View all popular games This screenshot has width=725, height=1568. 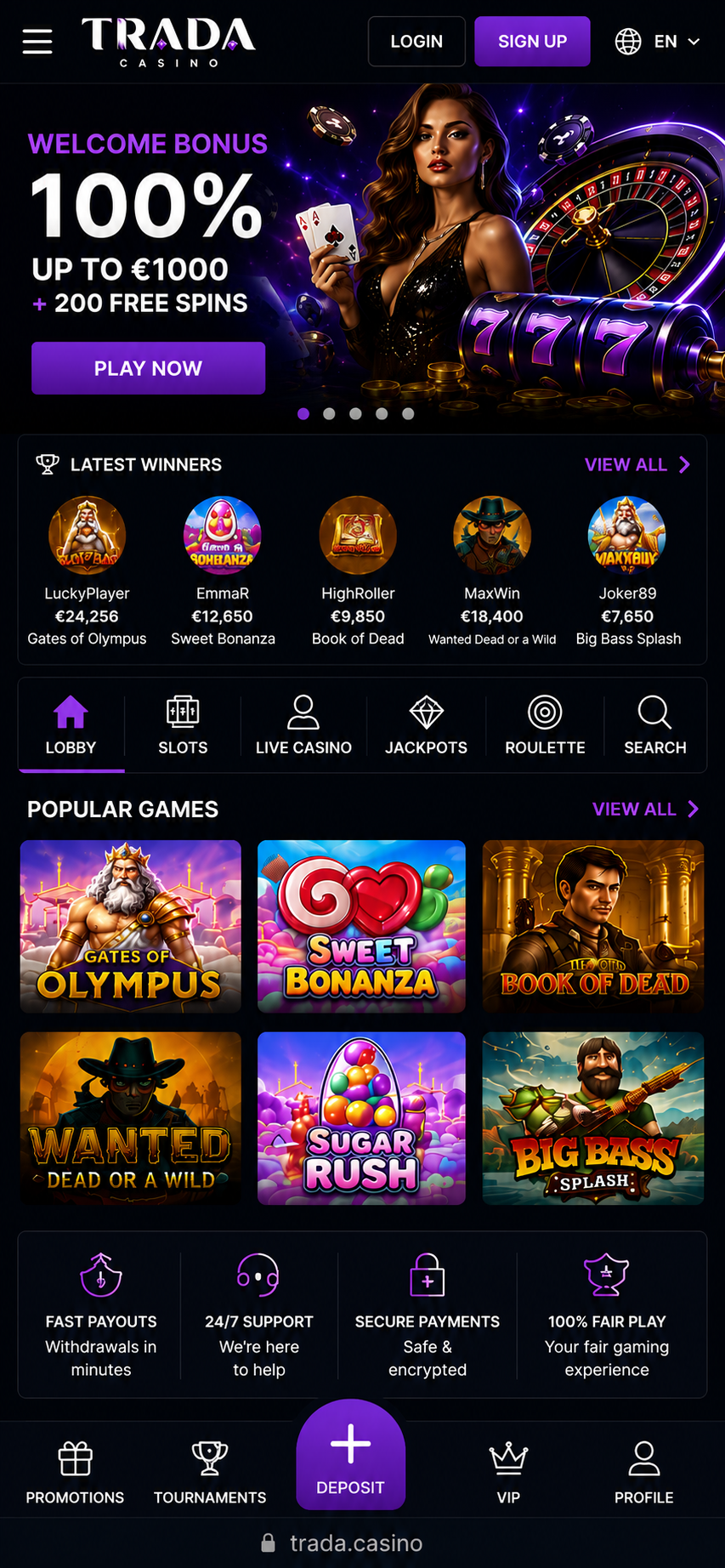point(646,809)
